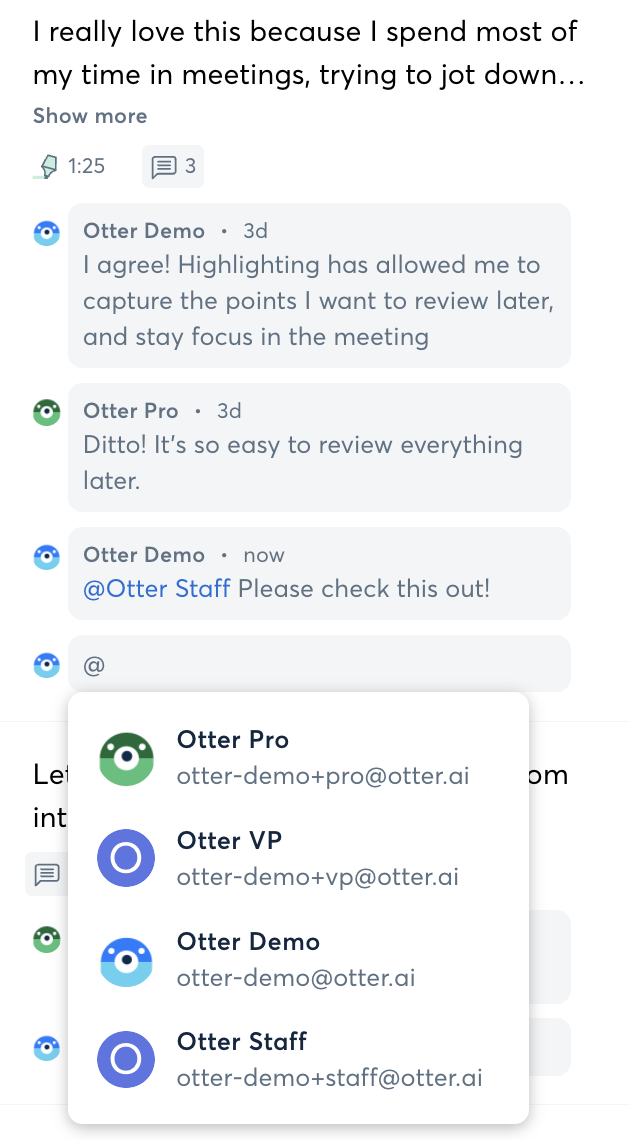Expand the text with Show more

coord(90,116)
